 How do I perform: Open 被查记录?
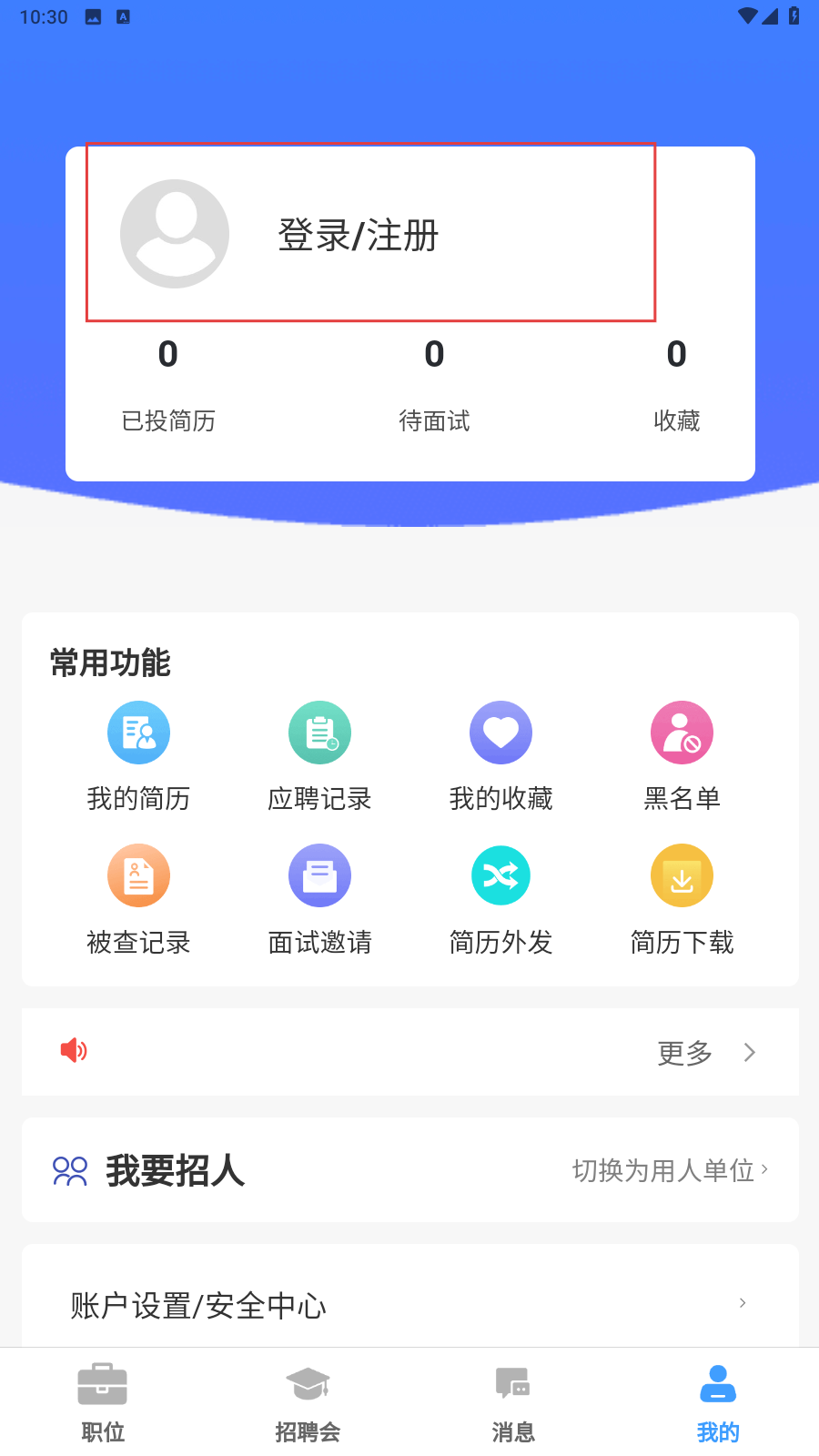pyautogui.click(x=138, y=899)
